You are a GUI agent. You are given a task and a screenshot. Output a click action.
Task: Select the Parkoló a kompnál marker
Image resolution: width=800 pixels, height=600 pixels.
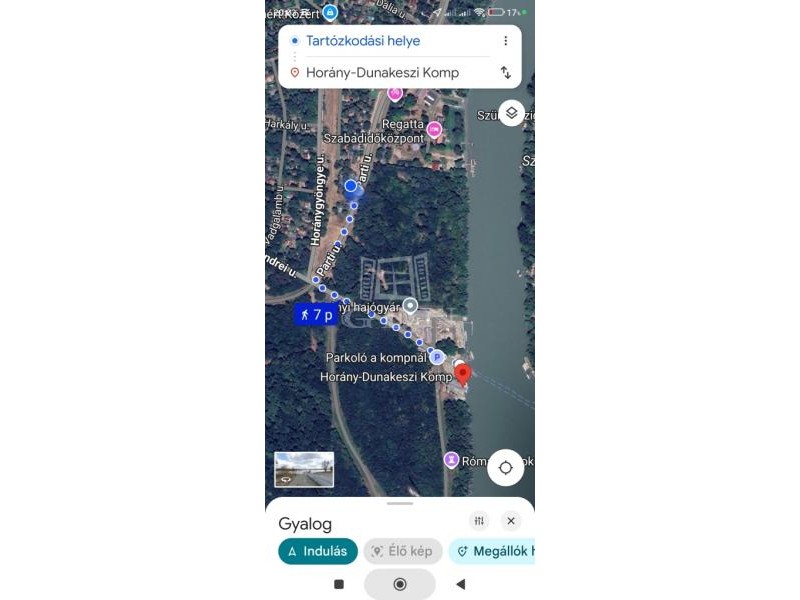437,357
